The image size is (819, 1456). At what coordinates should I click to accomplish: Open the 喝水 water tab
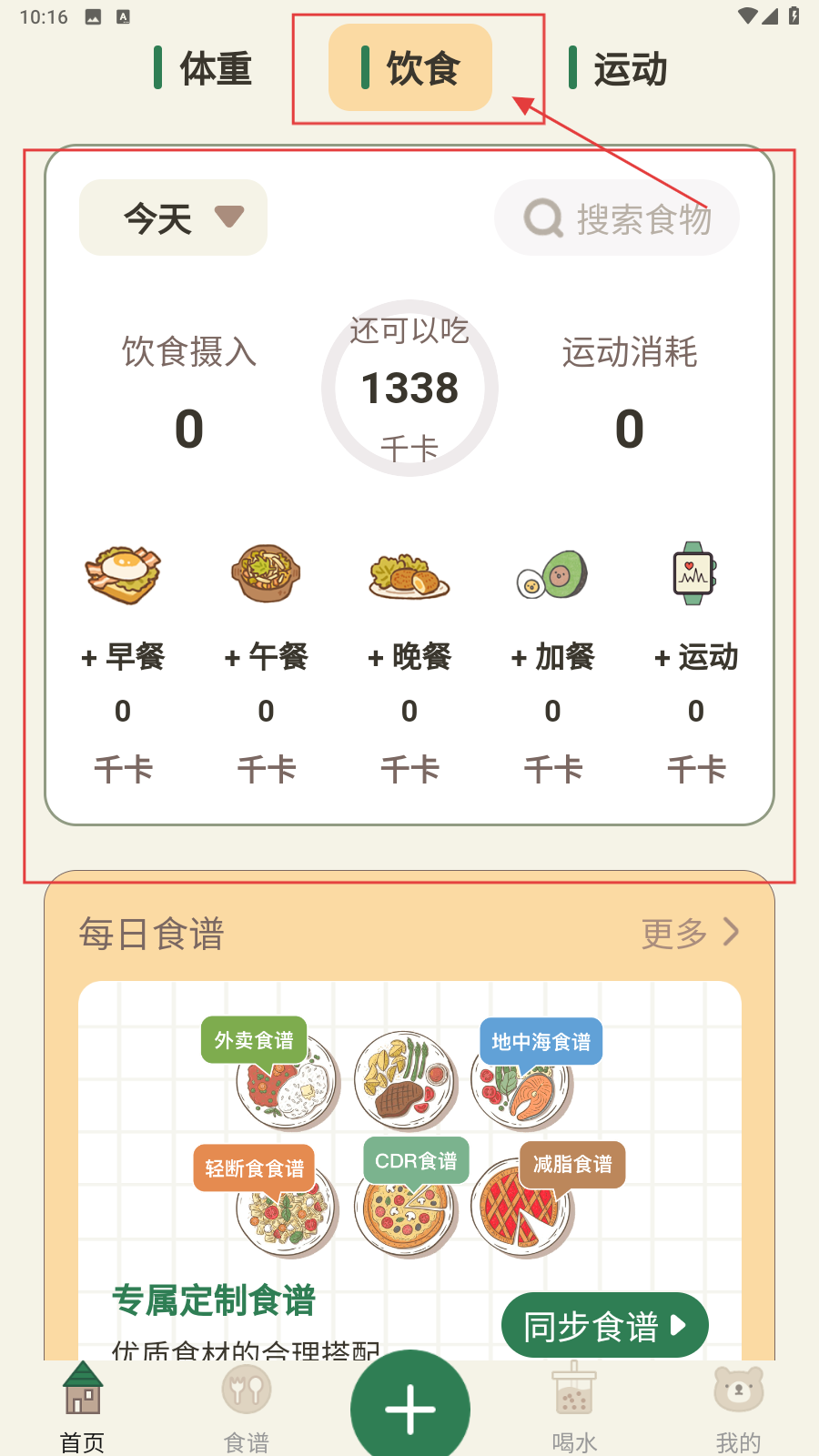click(574, 1406)
